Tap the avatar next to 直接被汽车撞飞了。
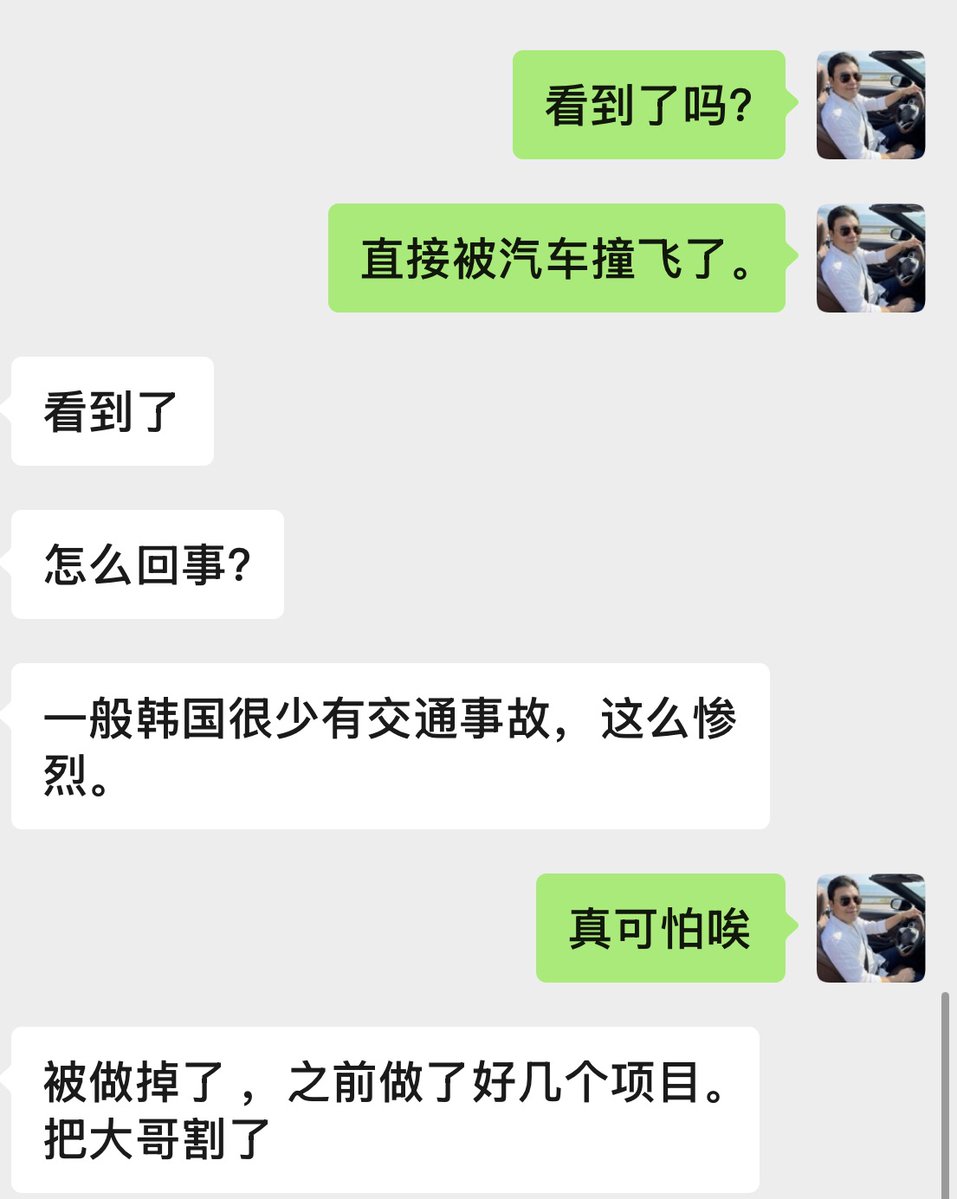Image resolution: width=957 pixels, height=1199 pixels. pyautogui.click(x=870, y=258)
